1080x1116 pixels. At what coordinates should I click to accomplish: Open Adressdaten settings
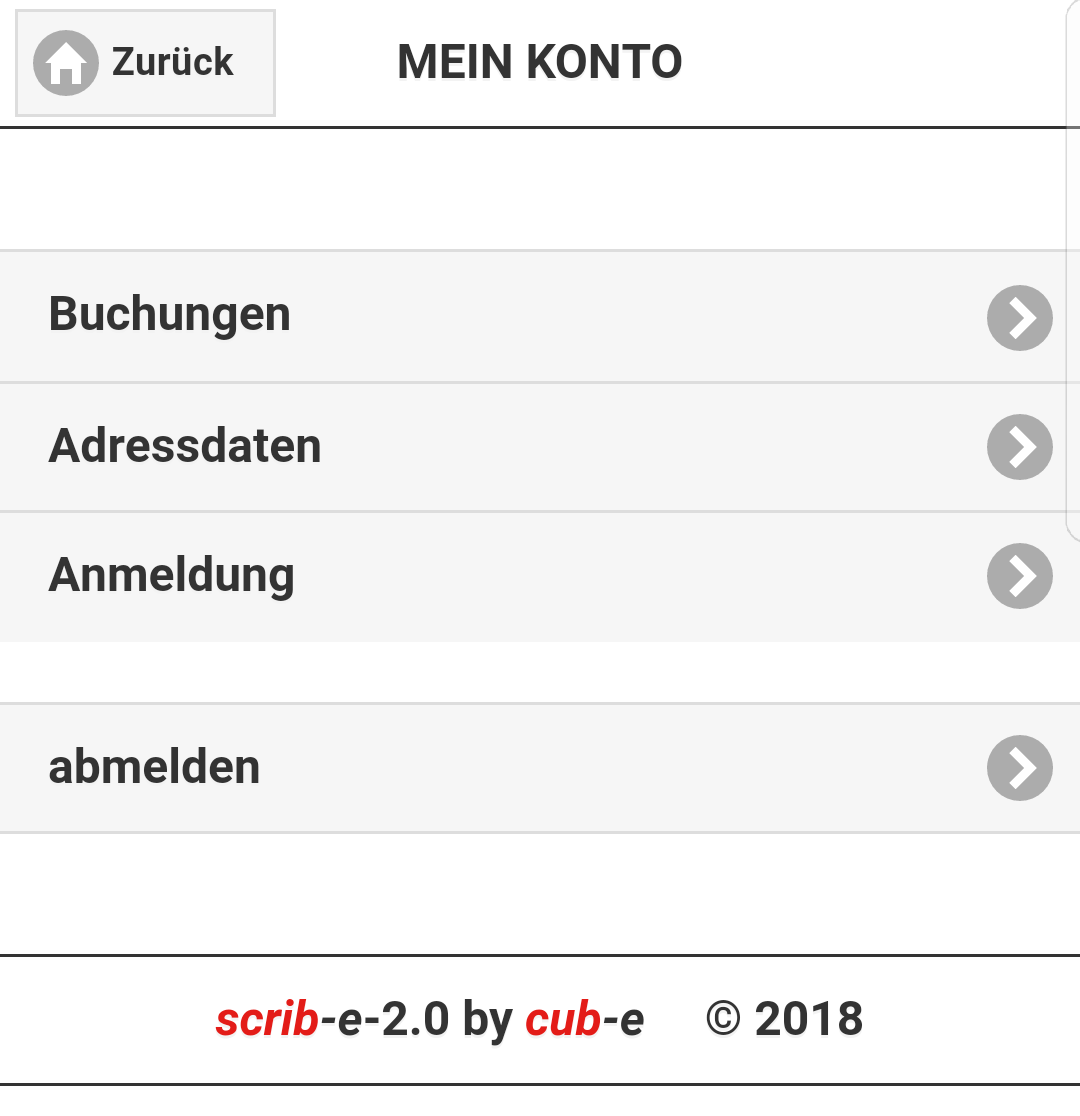pos(540,446)
